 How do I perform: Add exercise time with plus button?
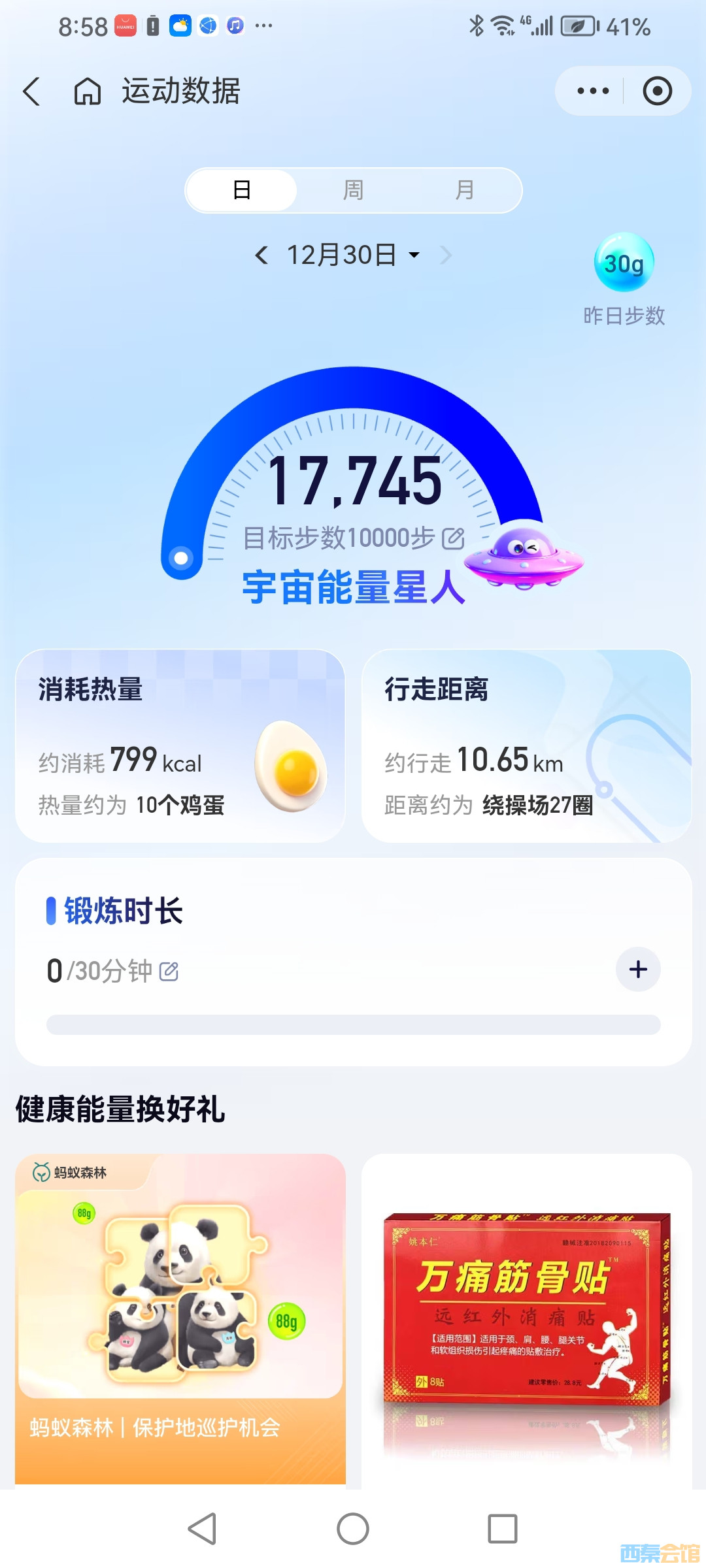click(x=638, y=969)
